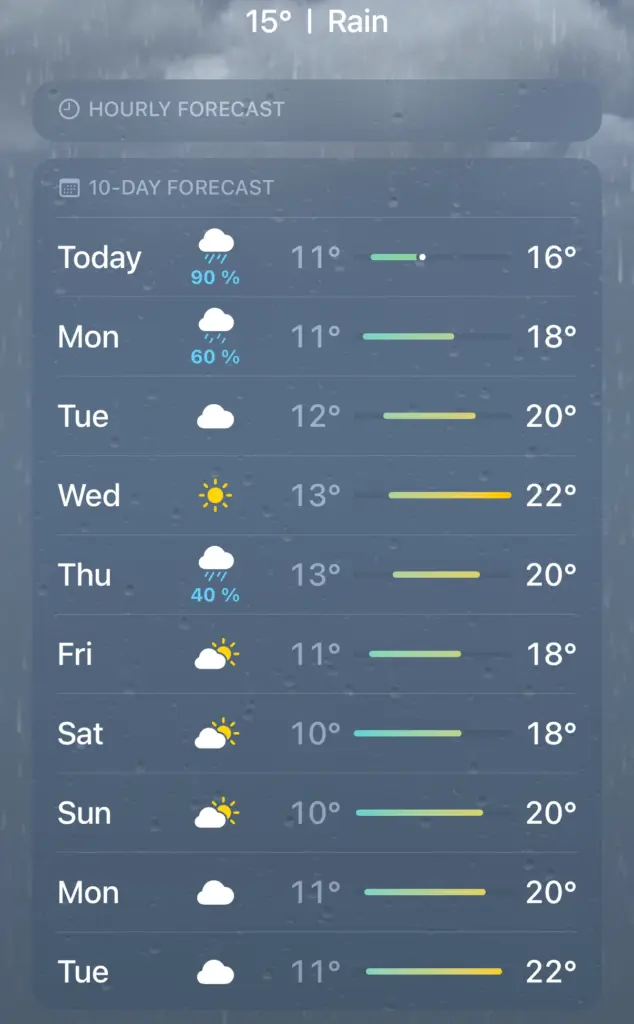
Task: Show details for the Fri forecast
Action: 316,654
